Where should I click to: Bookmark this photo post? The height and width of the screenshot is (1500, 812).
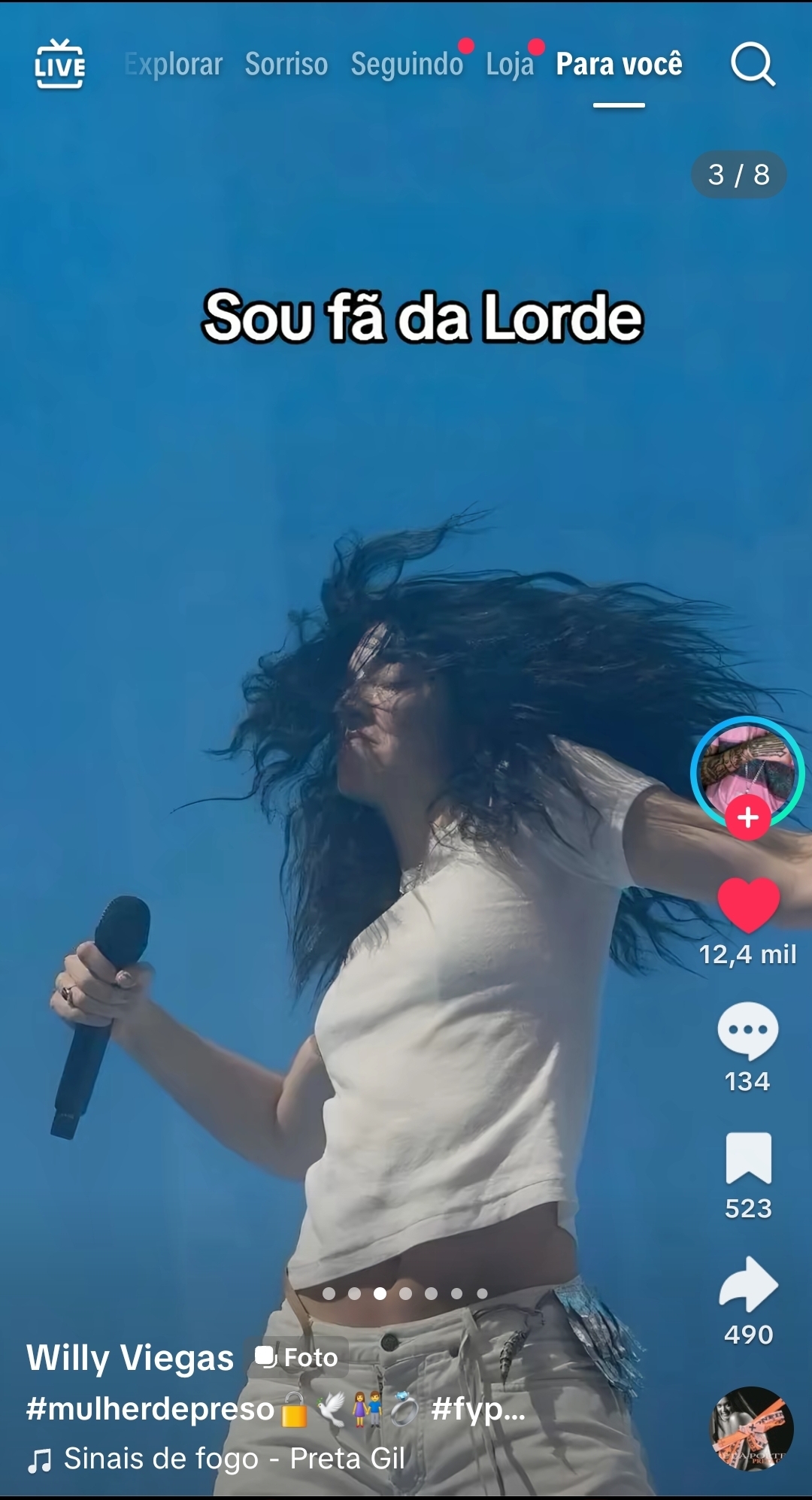pos(748,1159)
